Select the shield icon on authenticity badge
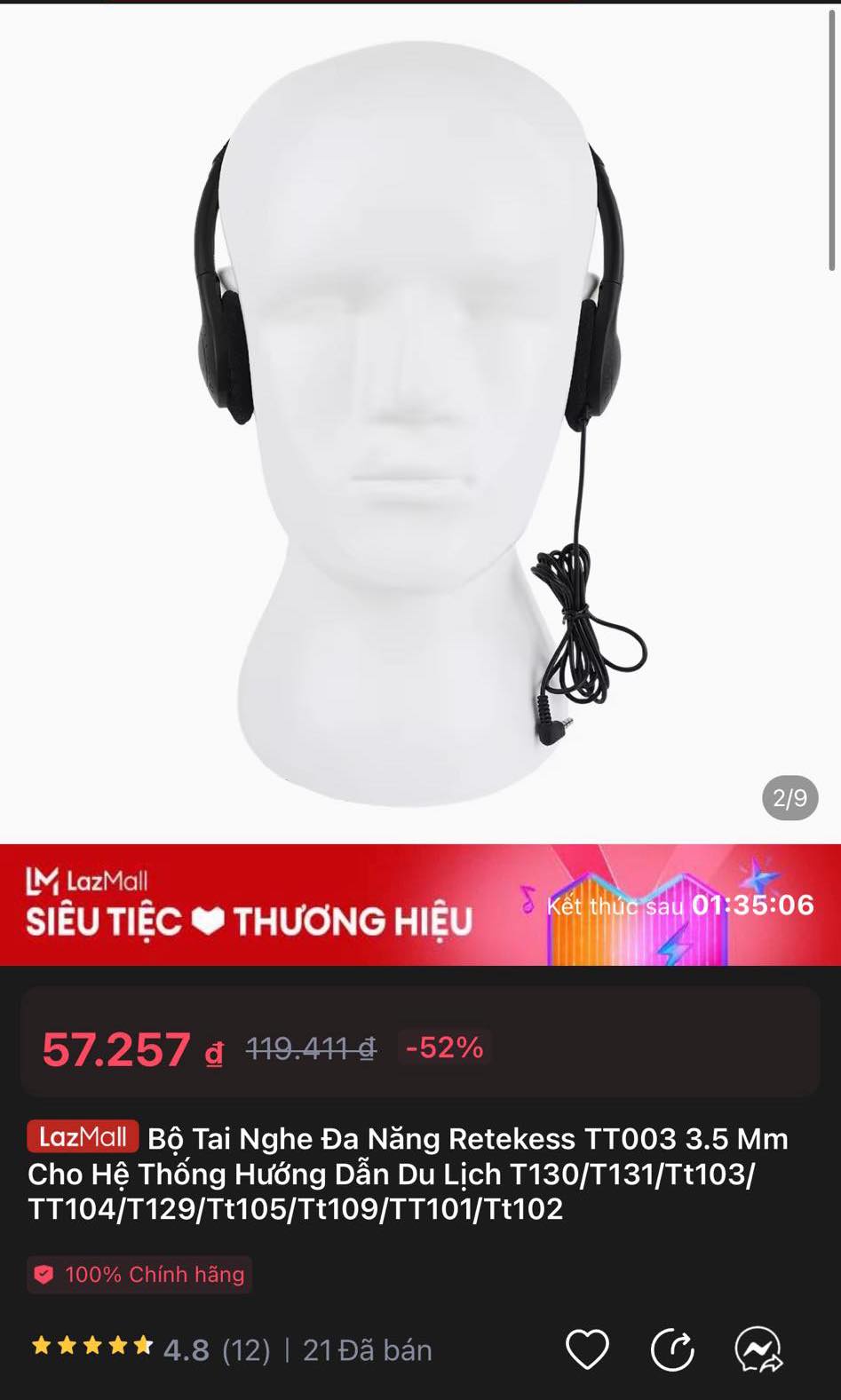 [x=44, y=1274]
